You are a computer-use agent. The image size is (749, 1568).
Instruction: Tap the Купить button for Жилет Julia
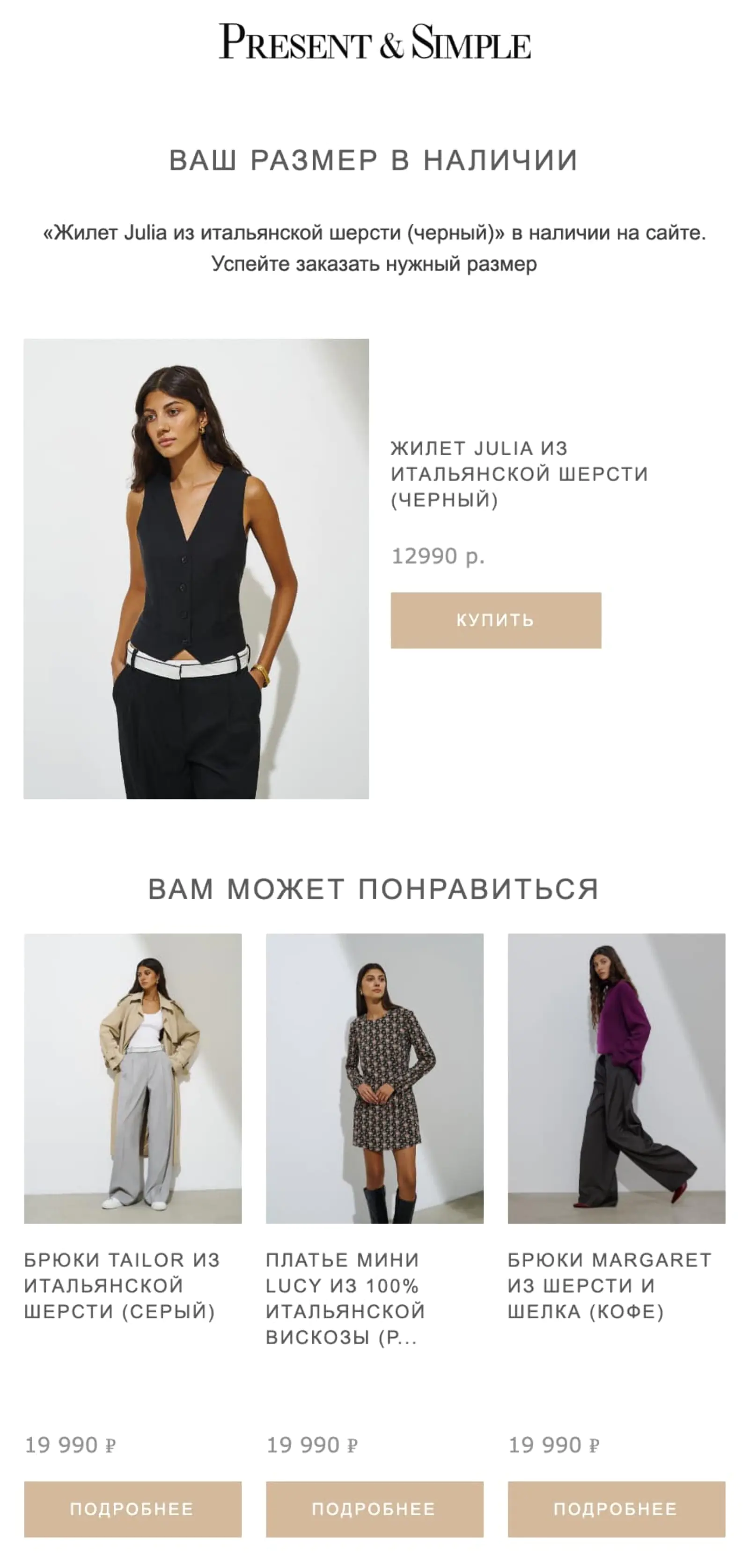point(495,620)
